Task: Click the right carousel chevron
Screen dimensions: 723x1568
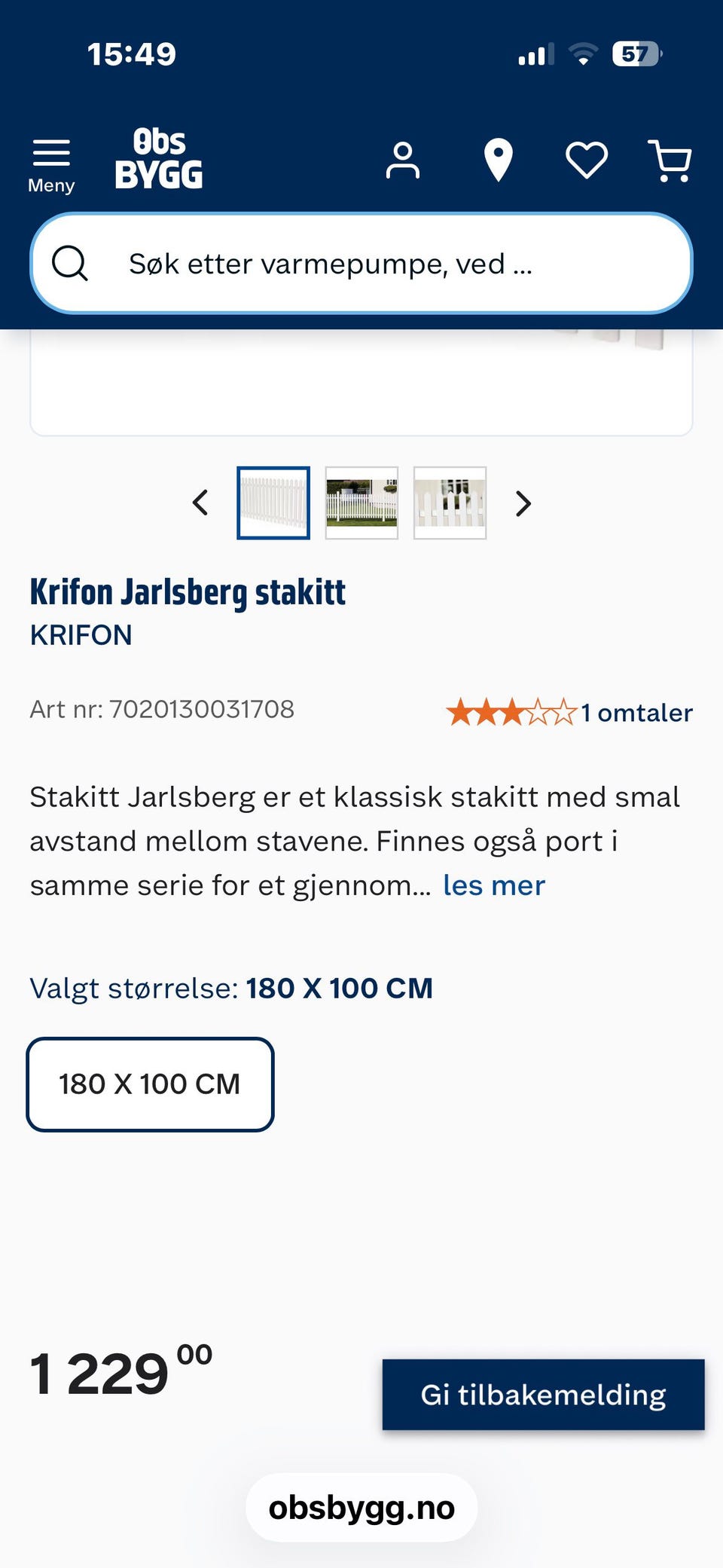Action: [x=522, y=503]
